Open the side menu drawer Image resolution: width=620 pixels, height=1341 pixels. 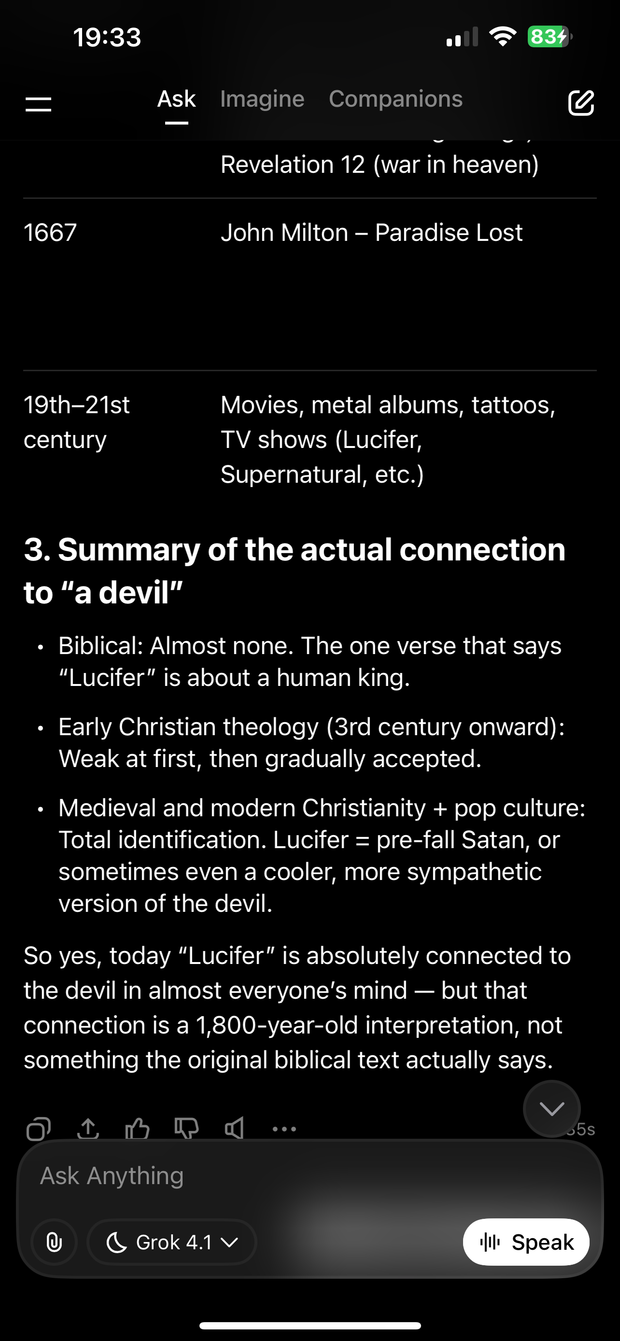point(38,103)
